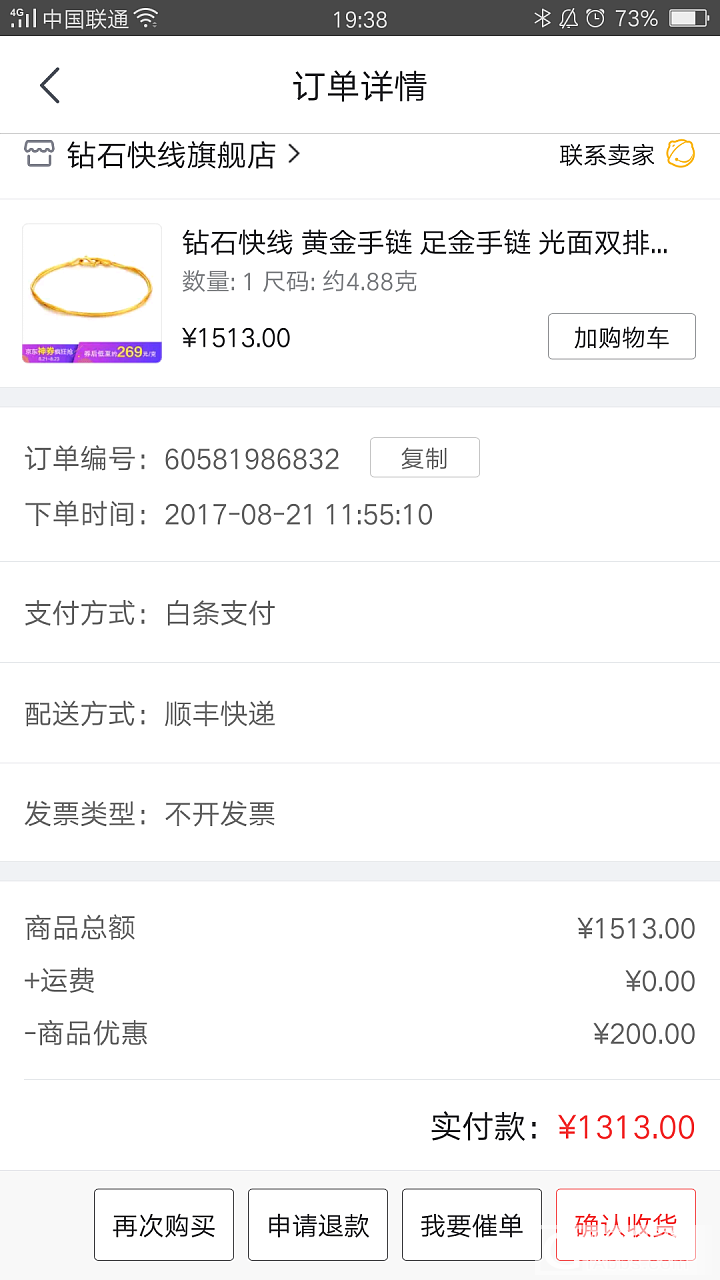Copy the order number with 复制
Viewport: 720px width, 1280px height.
coord(424,458)
